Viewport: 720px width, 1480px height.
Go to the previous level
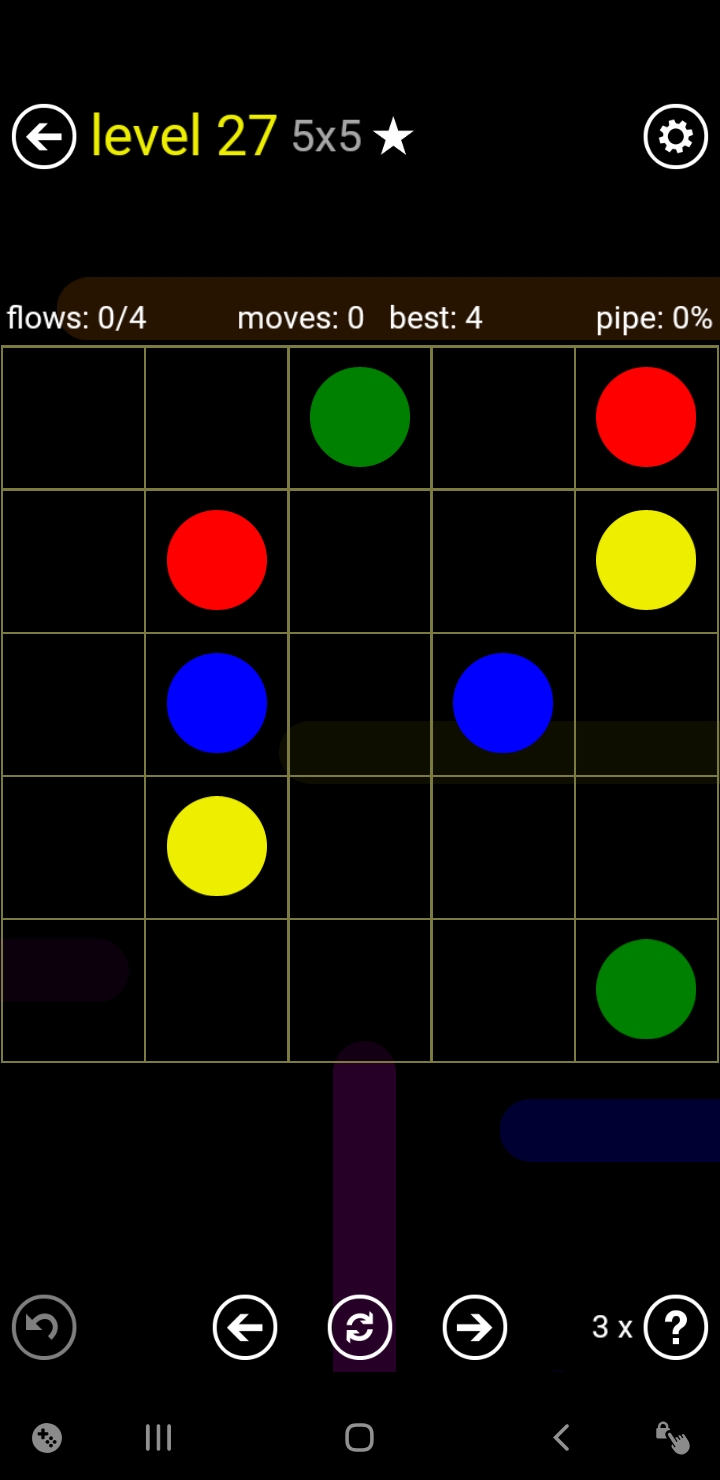point(245,1327)
